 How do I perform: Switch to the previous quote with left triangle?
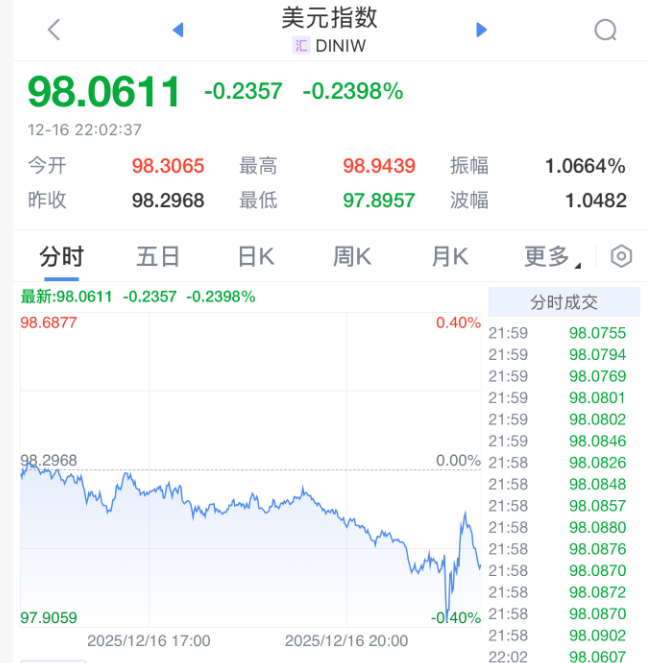coord(178,30)
